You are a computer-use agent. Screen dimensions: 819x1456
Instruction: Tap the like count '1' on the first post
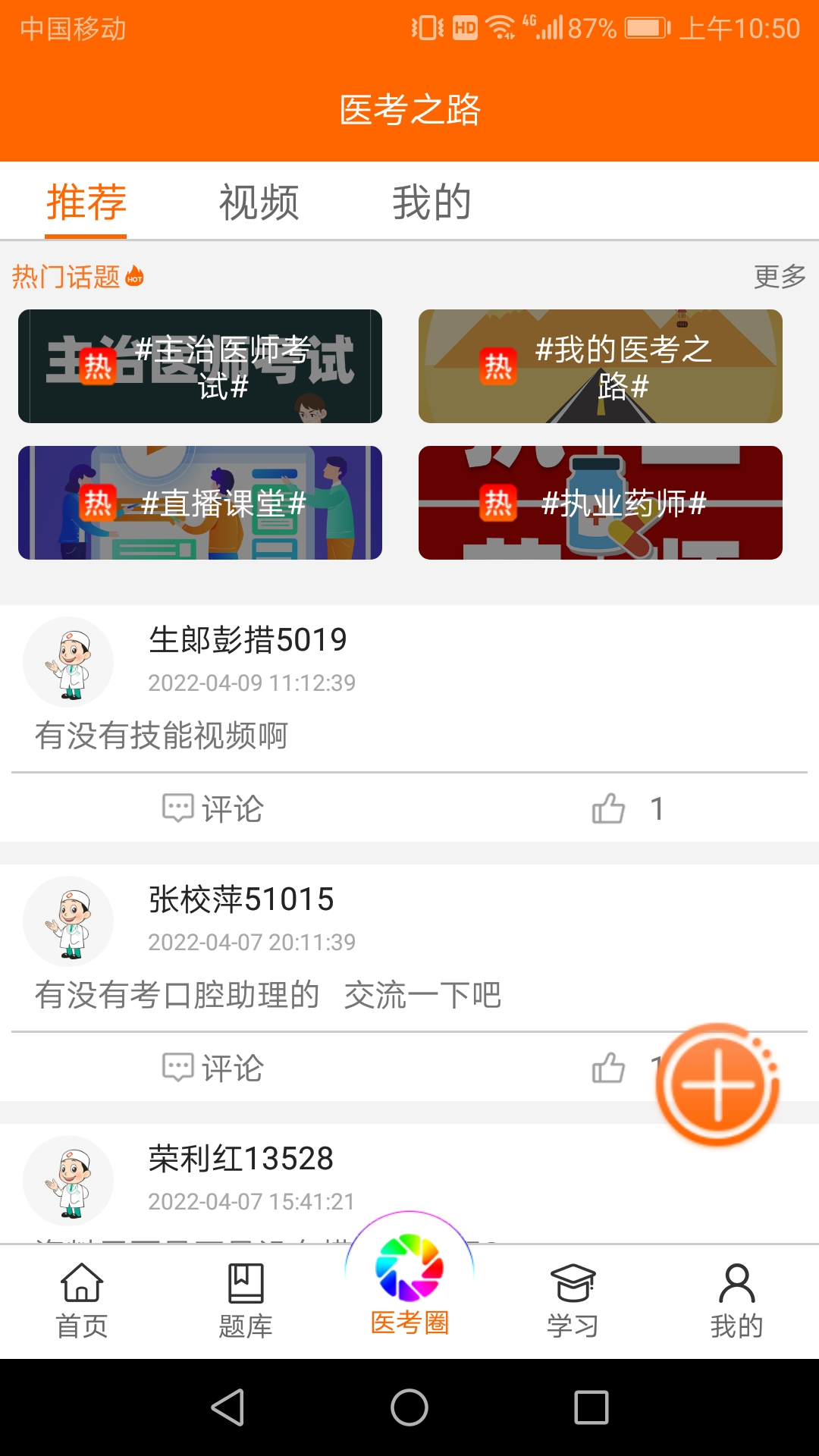pos(655,808)
